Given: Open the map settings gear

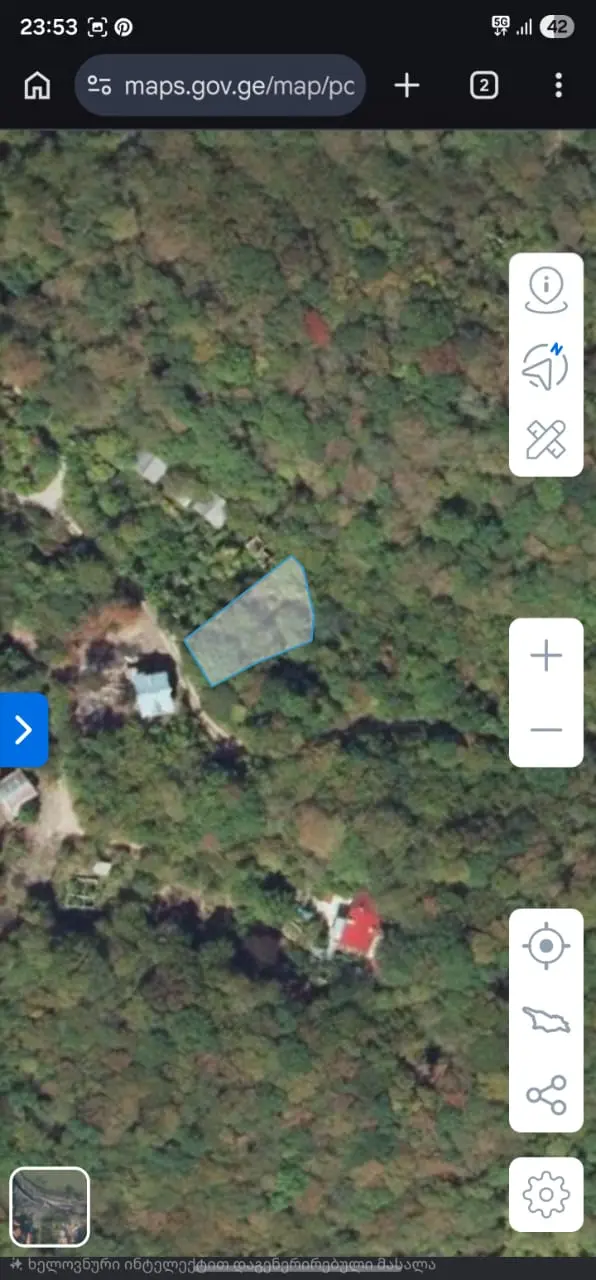Looking at the screenshot, I should tap(546, 1194).
